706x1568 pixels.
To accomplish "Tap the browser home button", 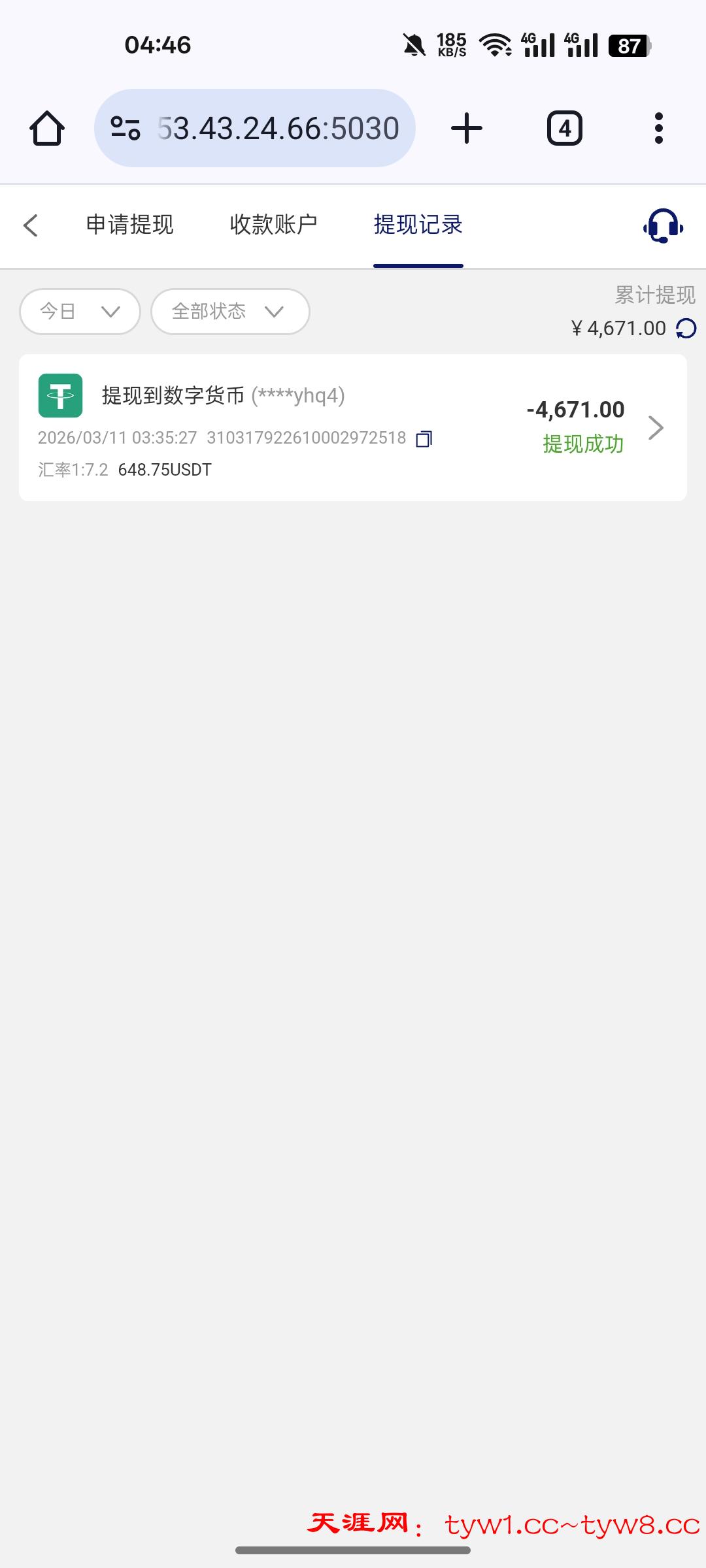I will point(47,128).
